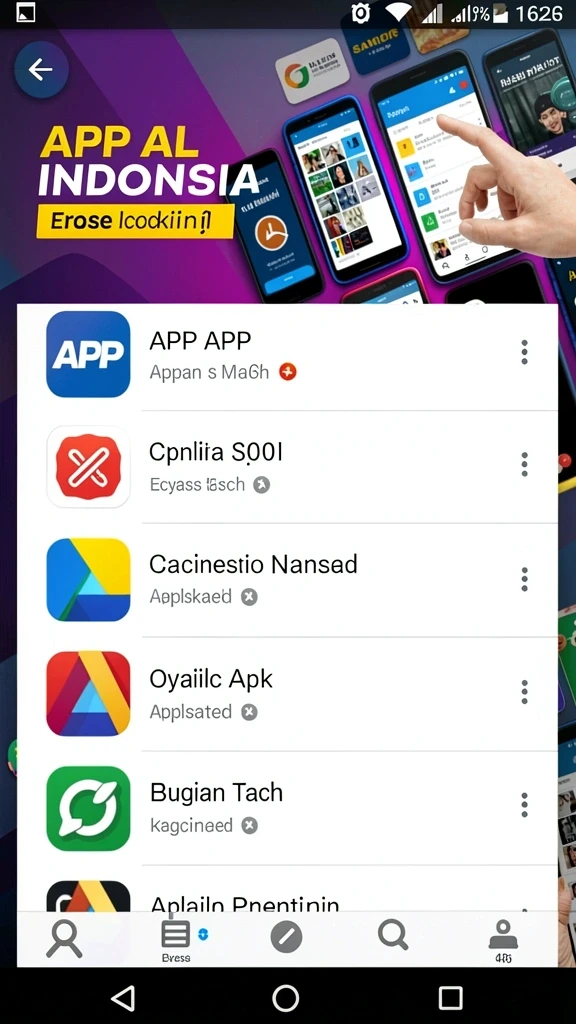576x1024 pixels.
Task: Open the partly visible Aplailn Pnentinin row
Action: coord(287,889)
